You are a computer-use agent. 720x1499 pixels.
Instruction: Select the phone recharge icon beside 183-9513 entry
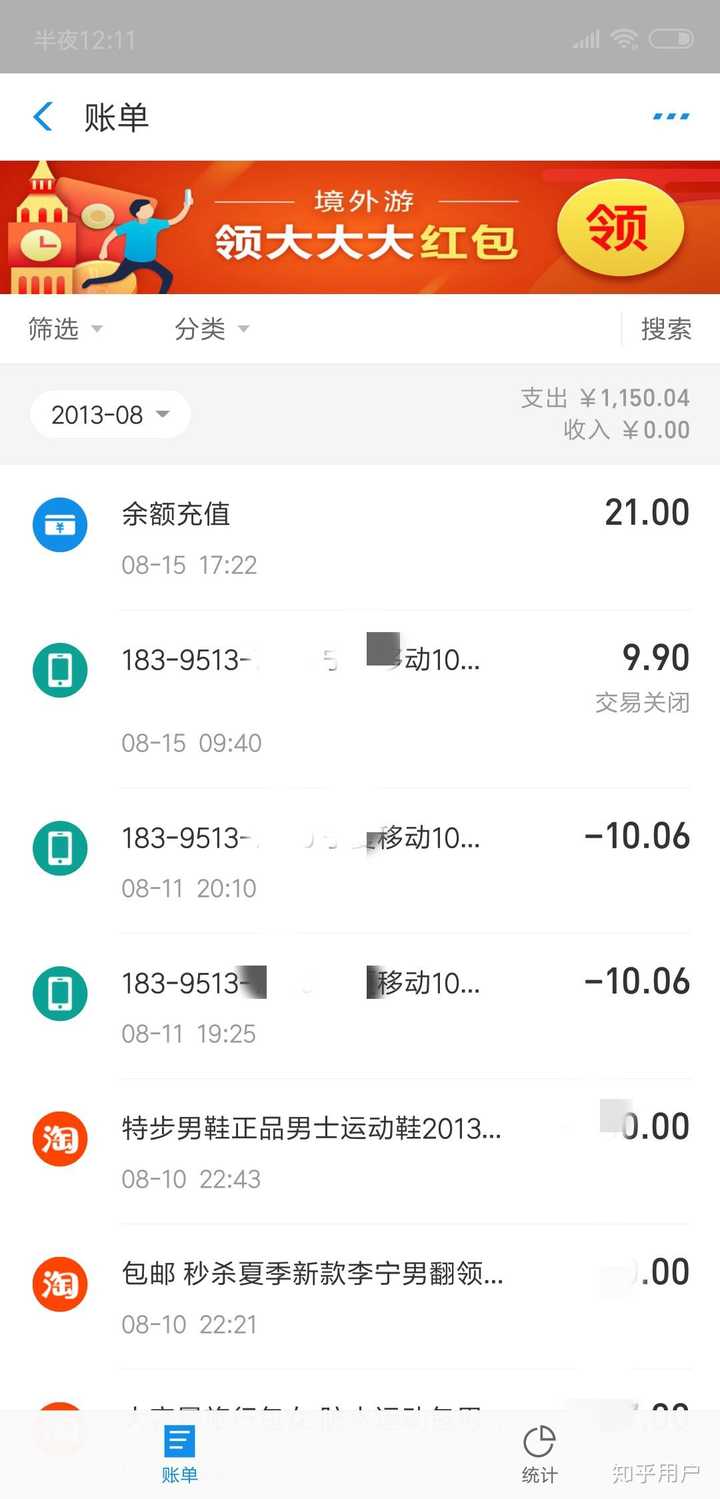59,670
